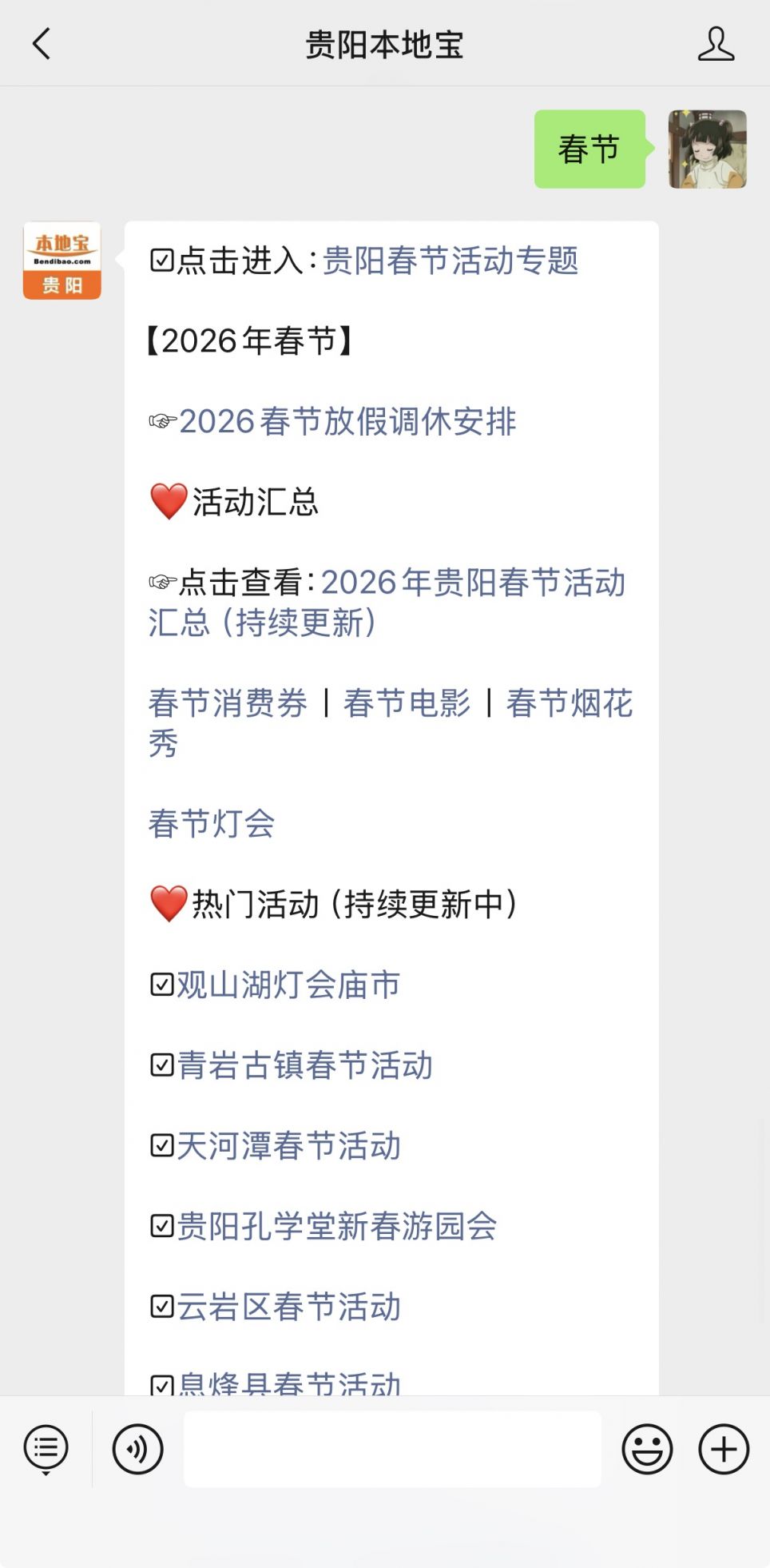Open 春节电影 link
This screenshot has width=770, height=1568.
[x=407, y=704]
